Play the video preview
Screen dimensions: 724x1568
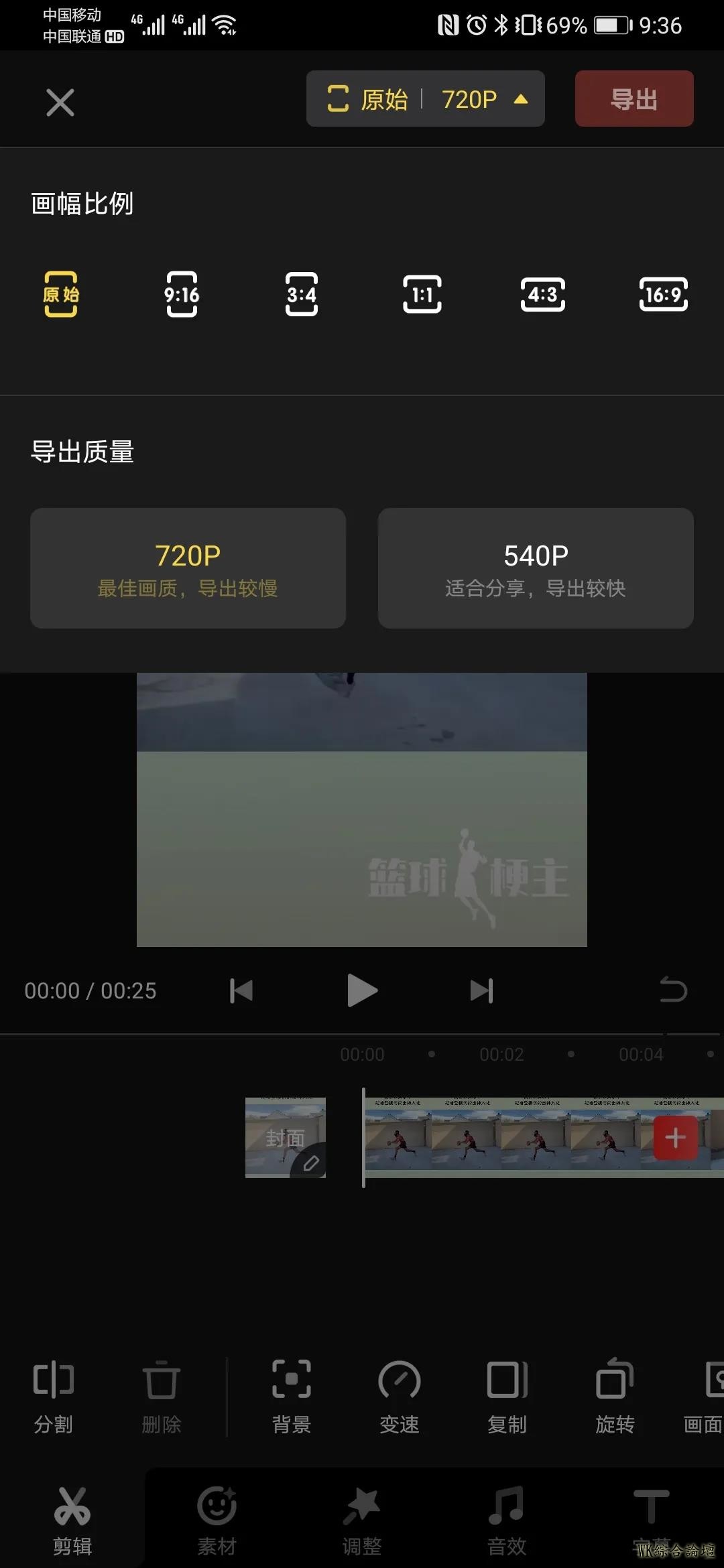362,990
